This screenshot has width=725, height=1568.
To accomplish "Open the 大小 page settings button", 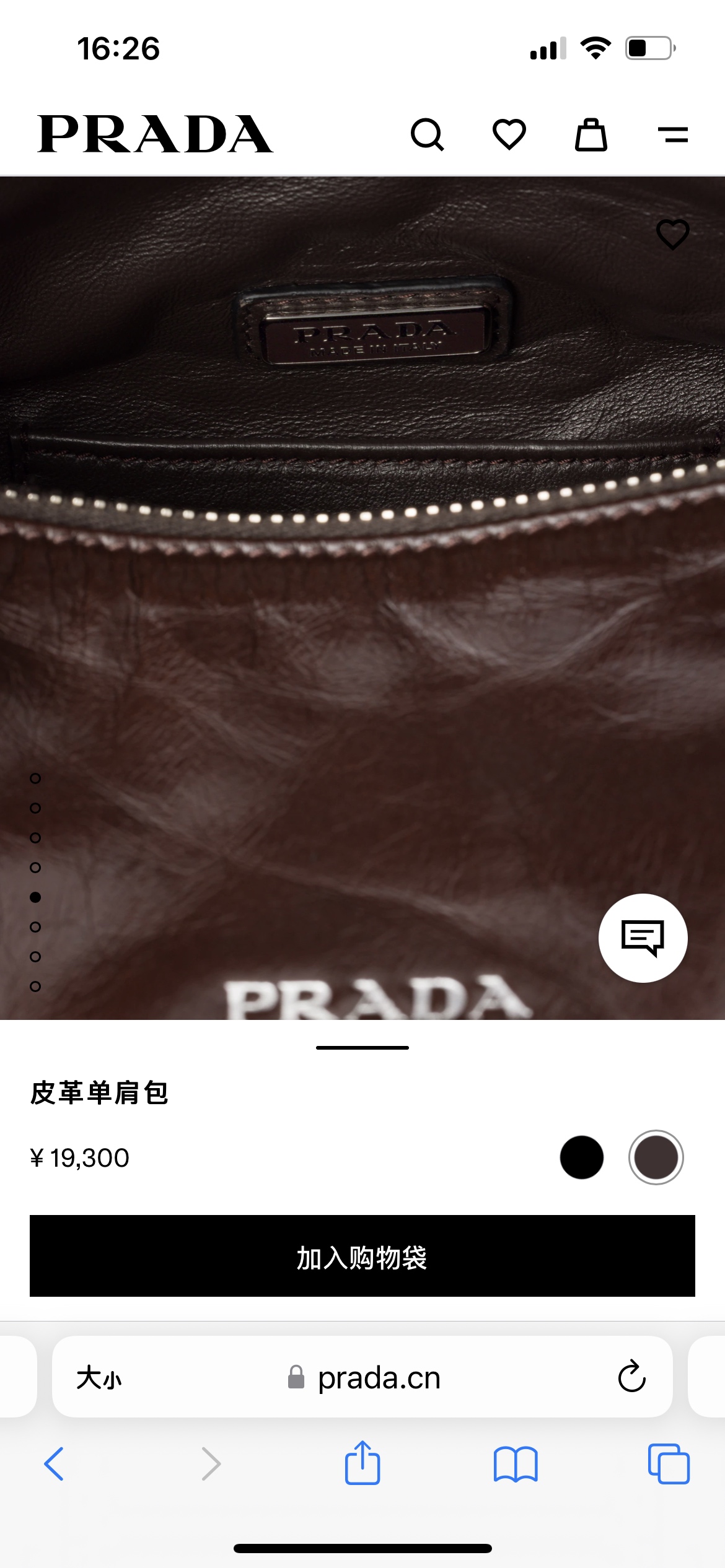I will coord(99,1378).
